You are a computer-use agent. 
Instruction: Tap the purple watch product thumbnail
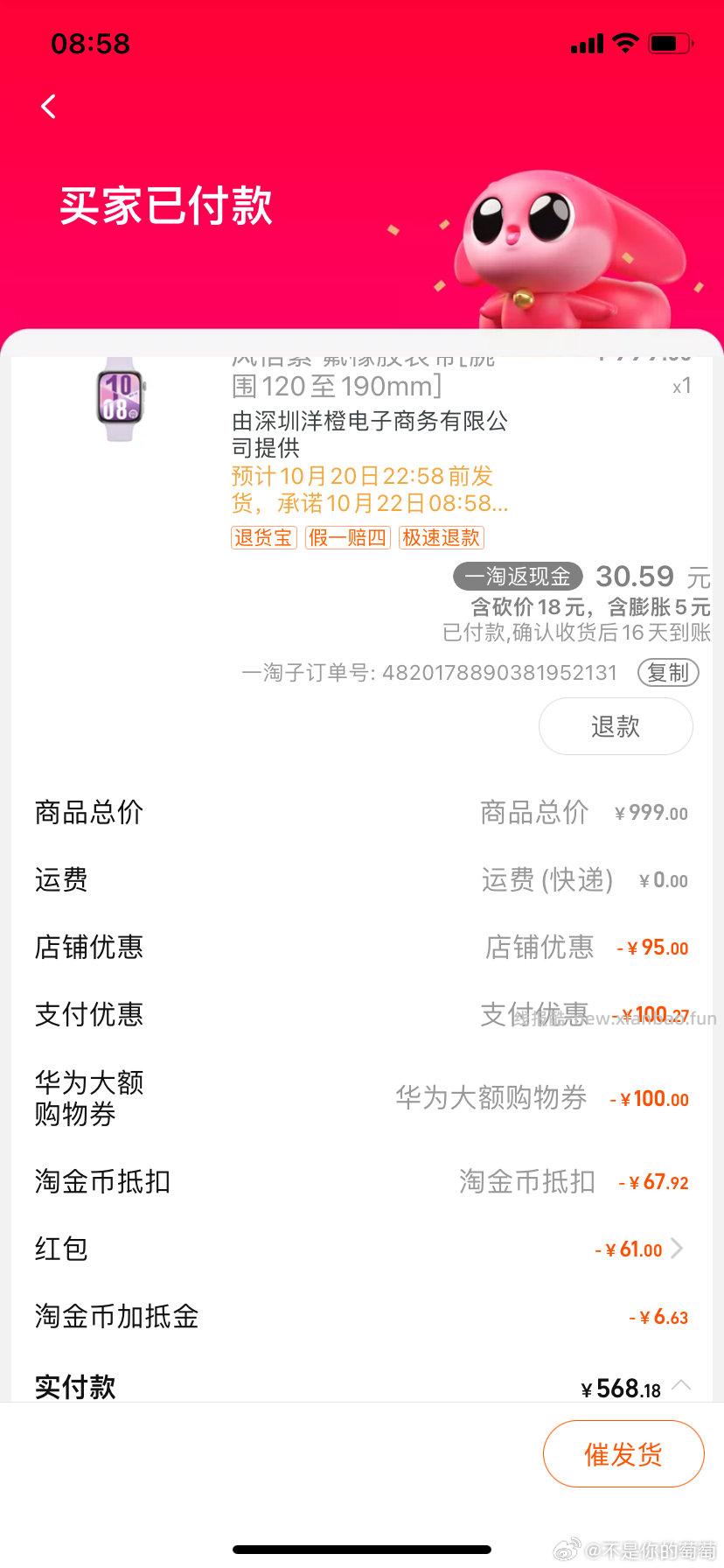coord(119,401)
